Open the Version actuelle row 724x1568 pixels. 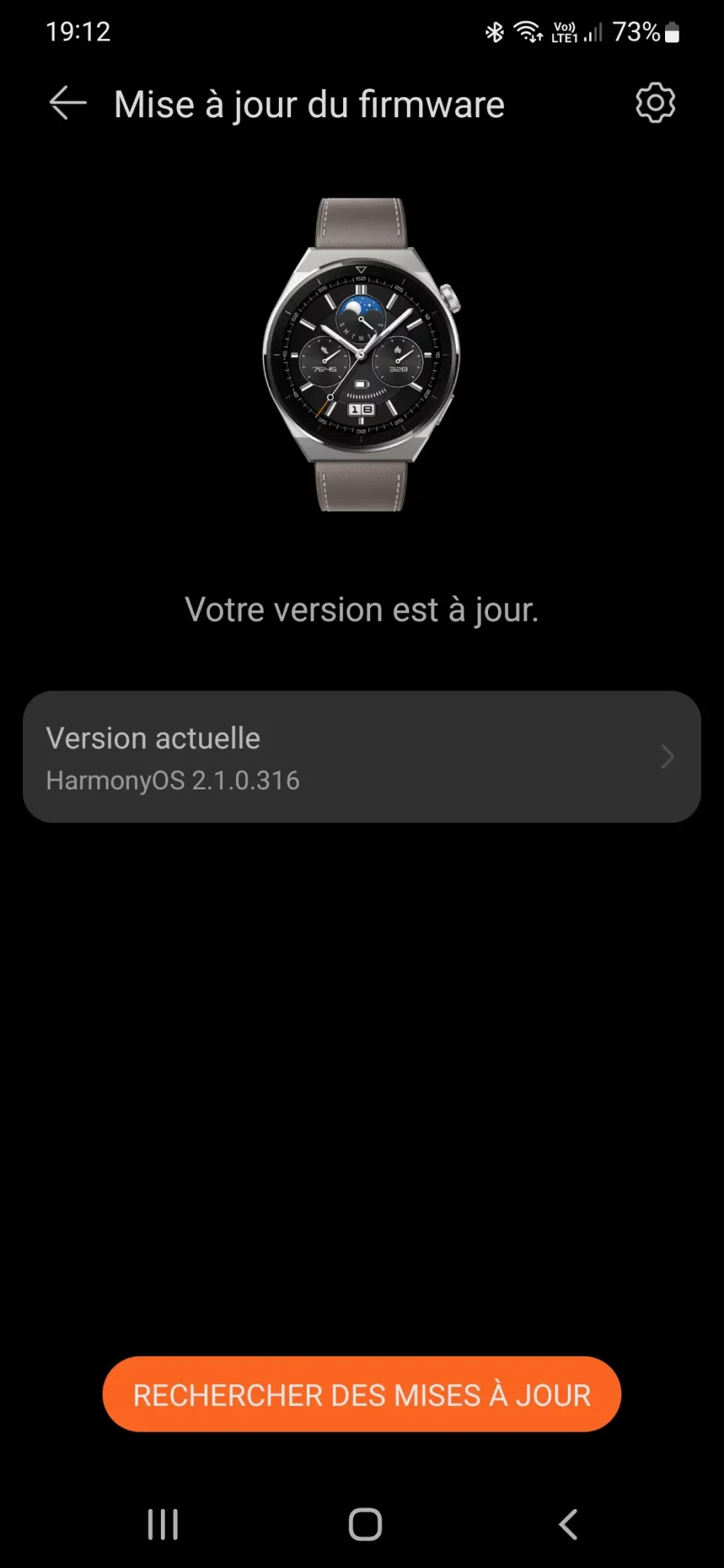click(x=362, y=757)
